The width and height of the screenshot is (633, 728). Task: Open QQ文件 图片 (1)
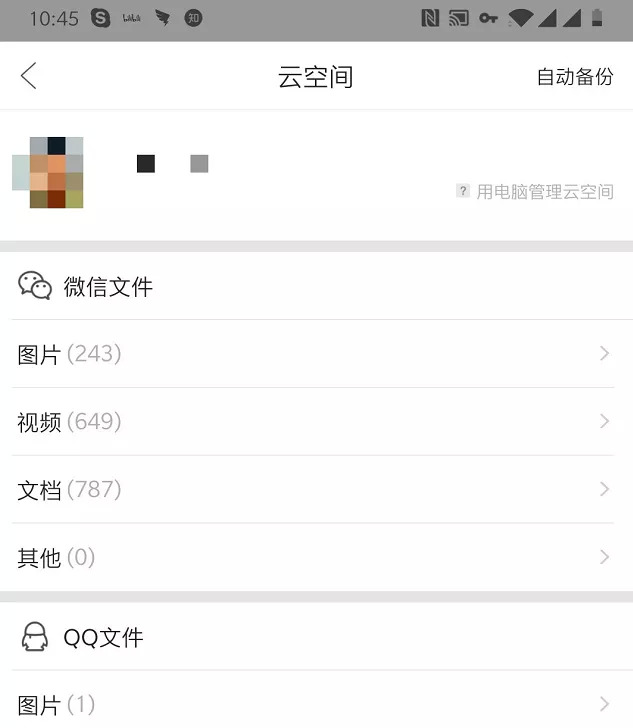click(x=316, y=704)
